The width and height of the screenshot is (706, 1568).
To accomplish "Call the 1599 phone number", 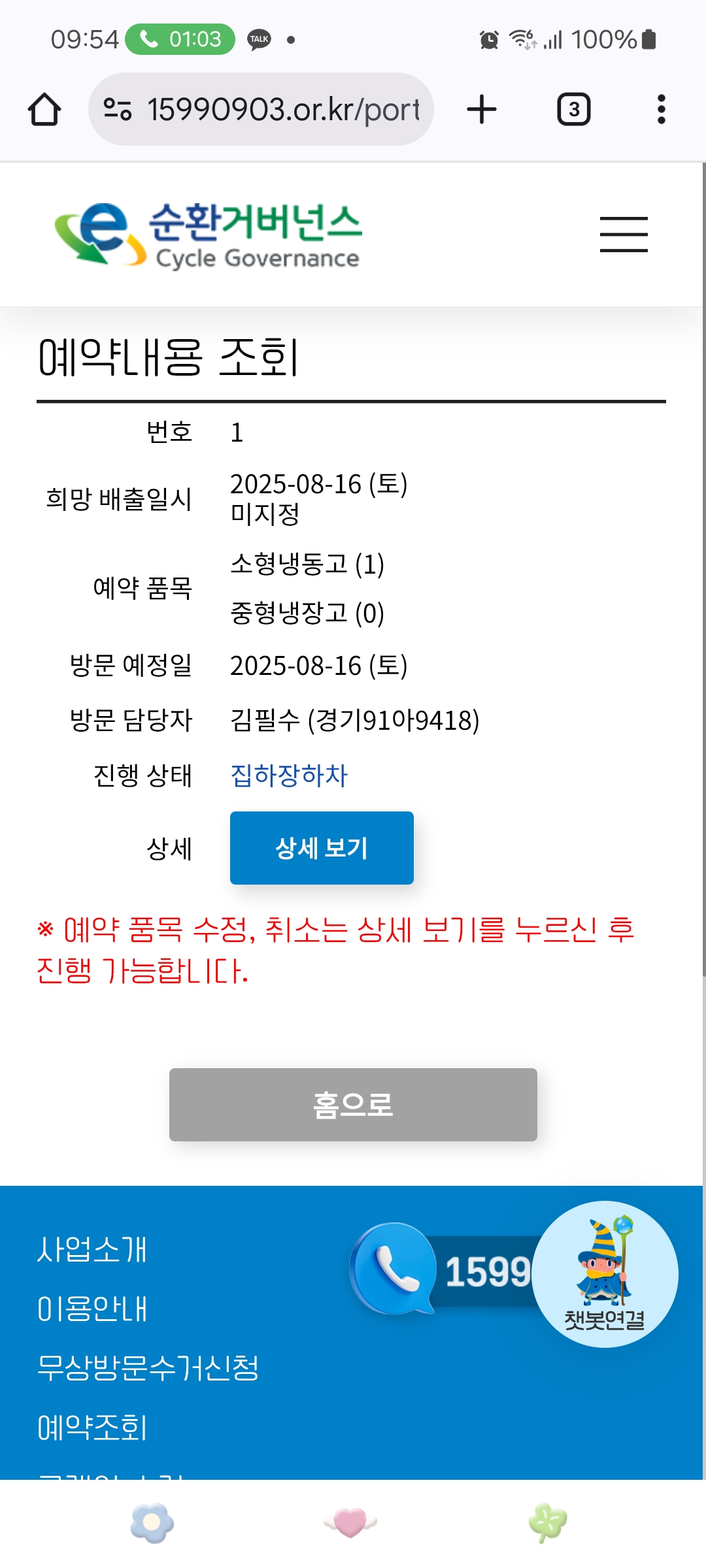I will tap(445, 1271).
